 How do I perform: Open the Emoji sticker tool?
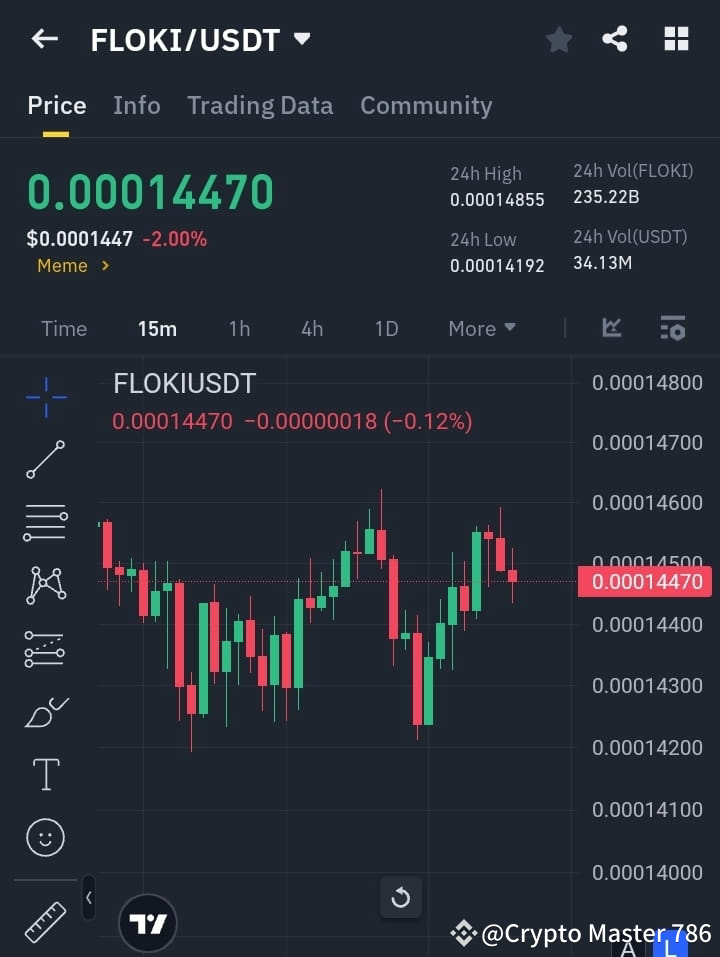[x=45, y=837]
